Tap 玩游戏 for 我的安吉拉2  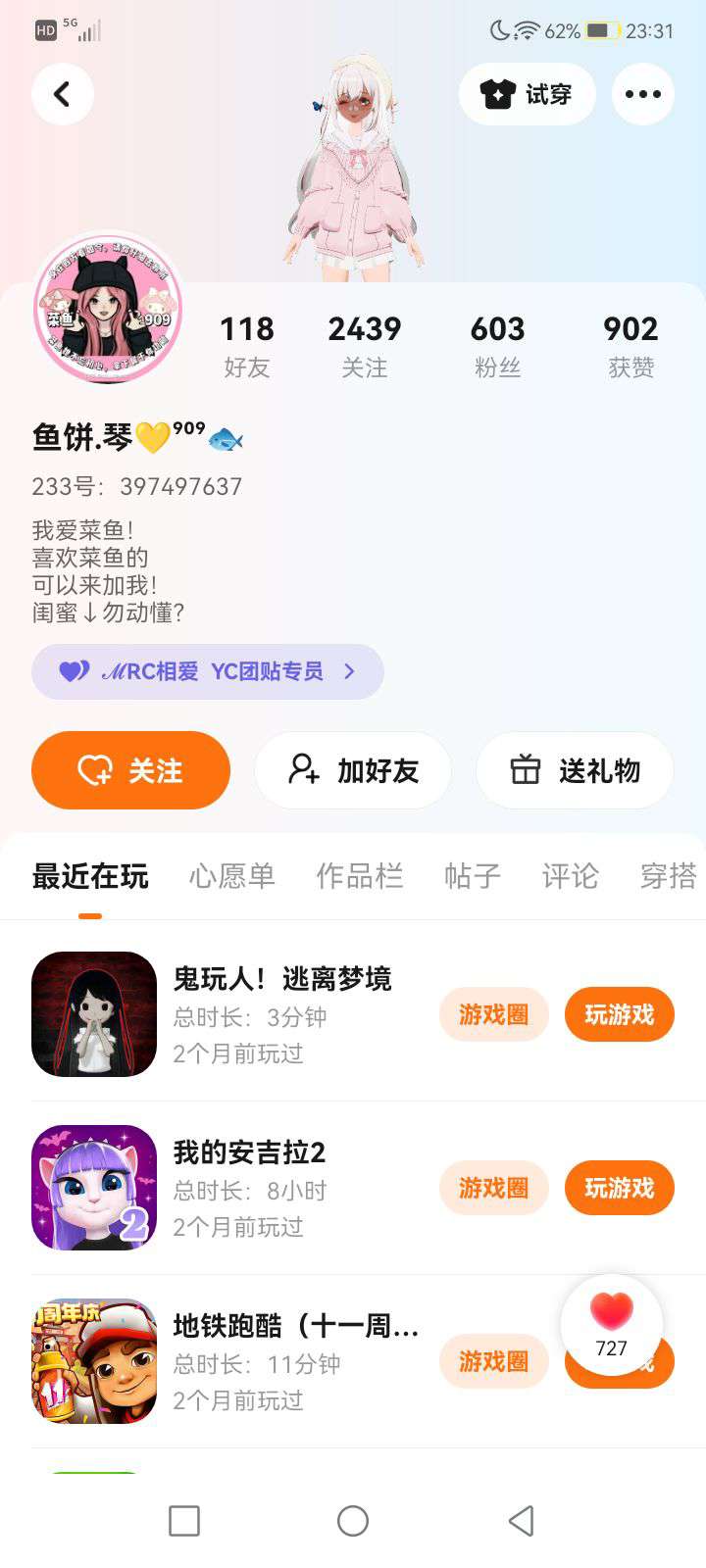pos(619,1188)
